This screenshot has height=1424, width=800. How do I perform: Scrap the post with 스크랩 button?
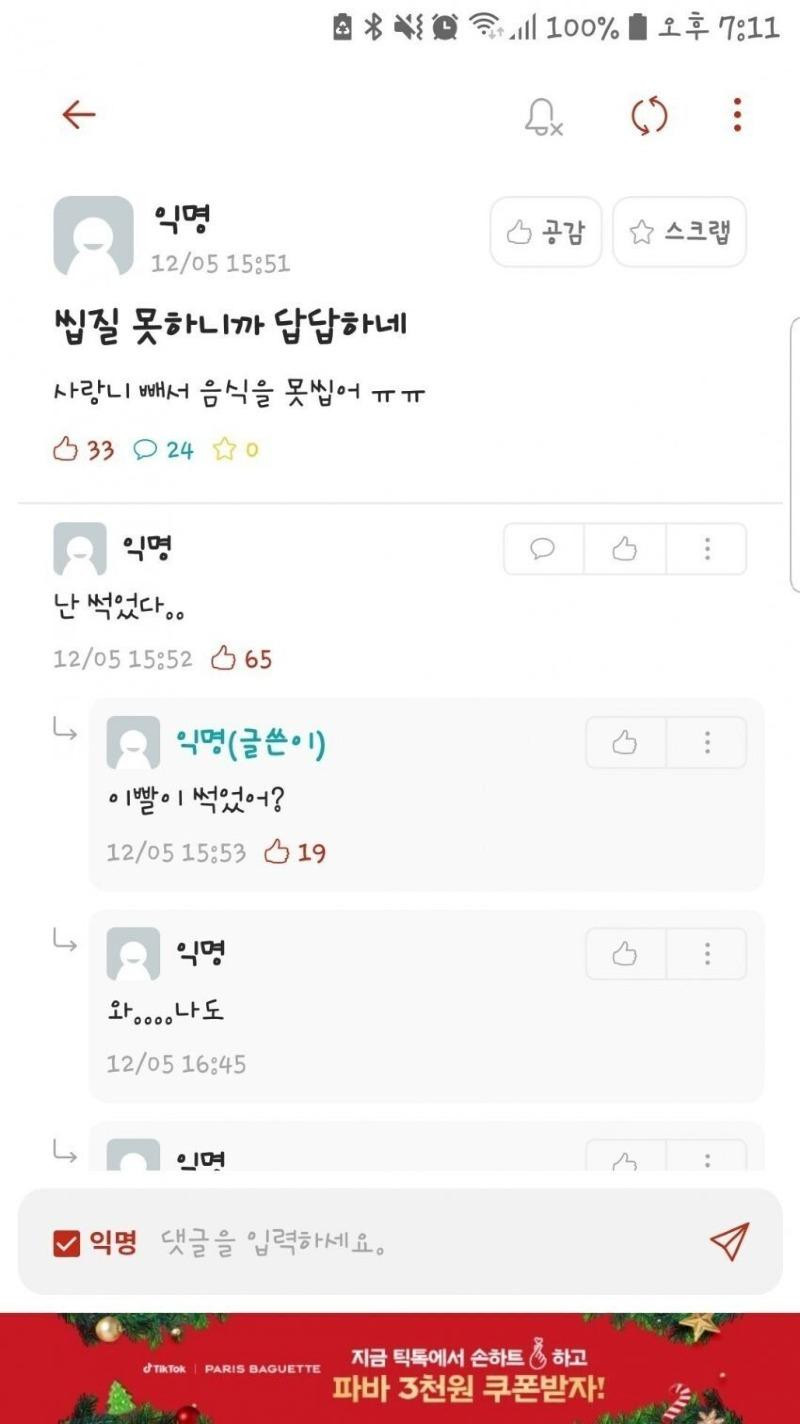[680, 232]
